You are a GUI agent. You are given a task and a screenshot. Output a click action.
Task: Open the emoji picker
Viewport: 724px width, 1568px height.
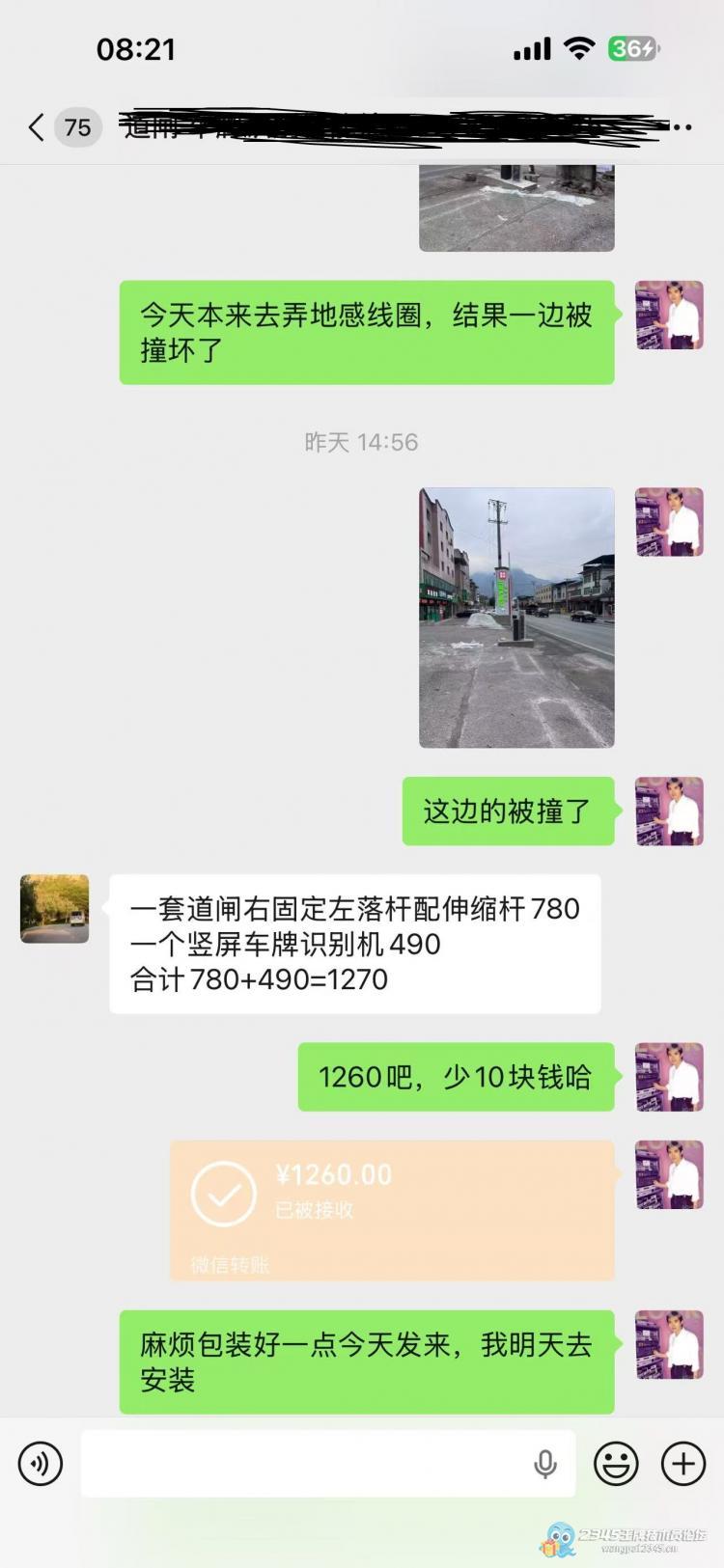(616, 1464)
